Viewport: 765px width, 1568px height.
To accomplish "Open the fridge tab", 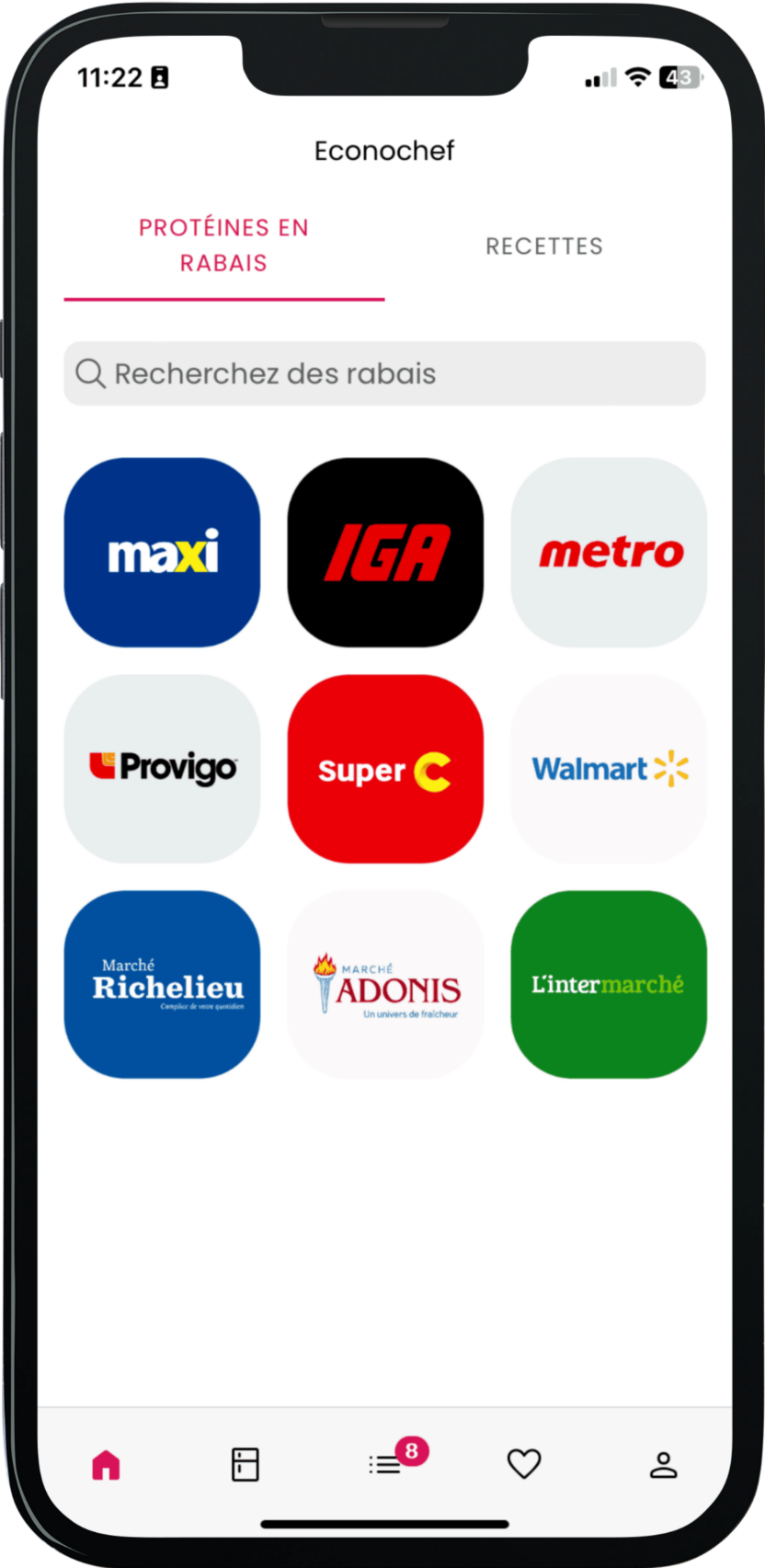I will point(245,1464).
